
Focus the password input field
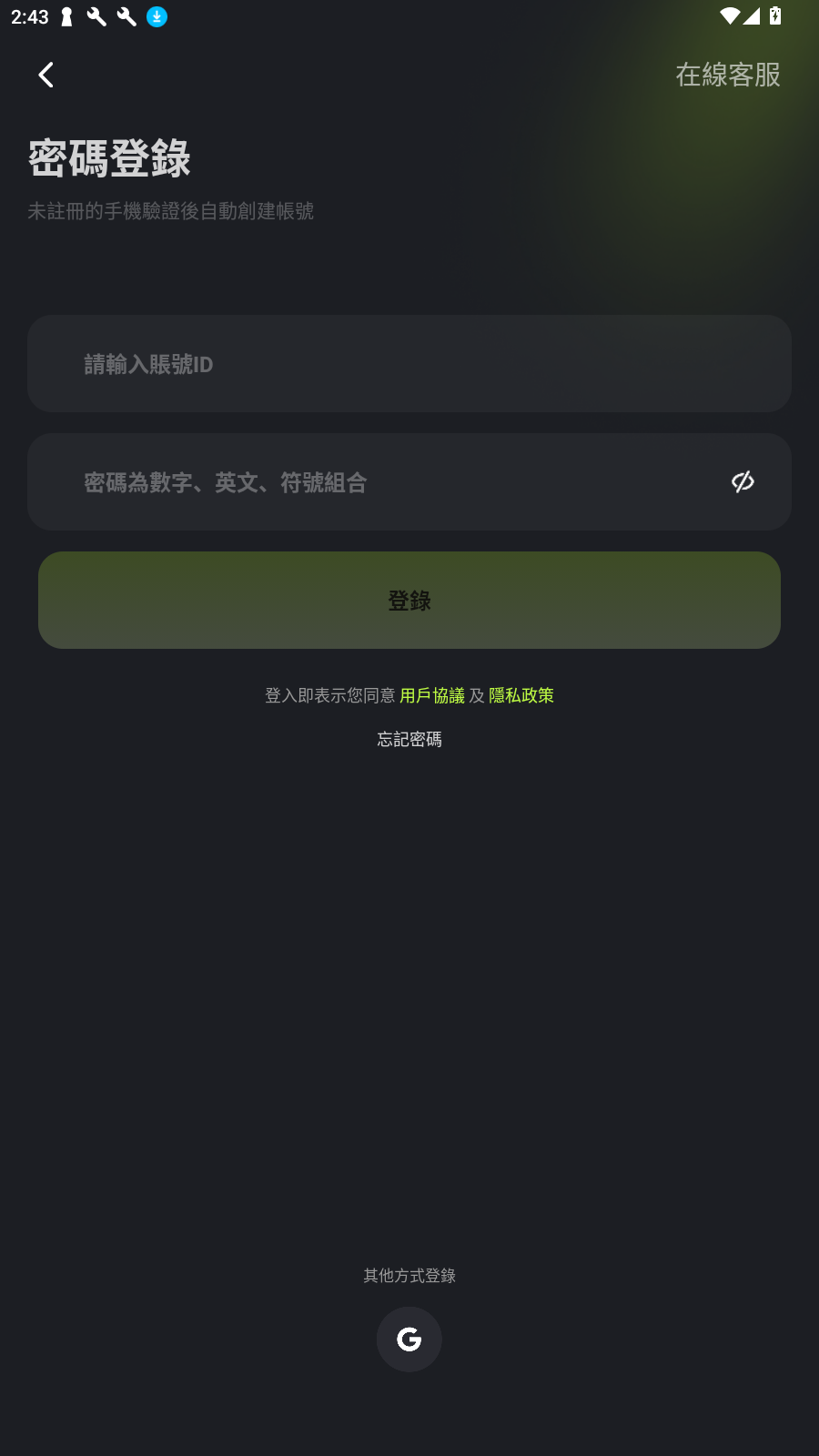click(382, 482)
